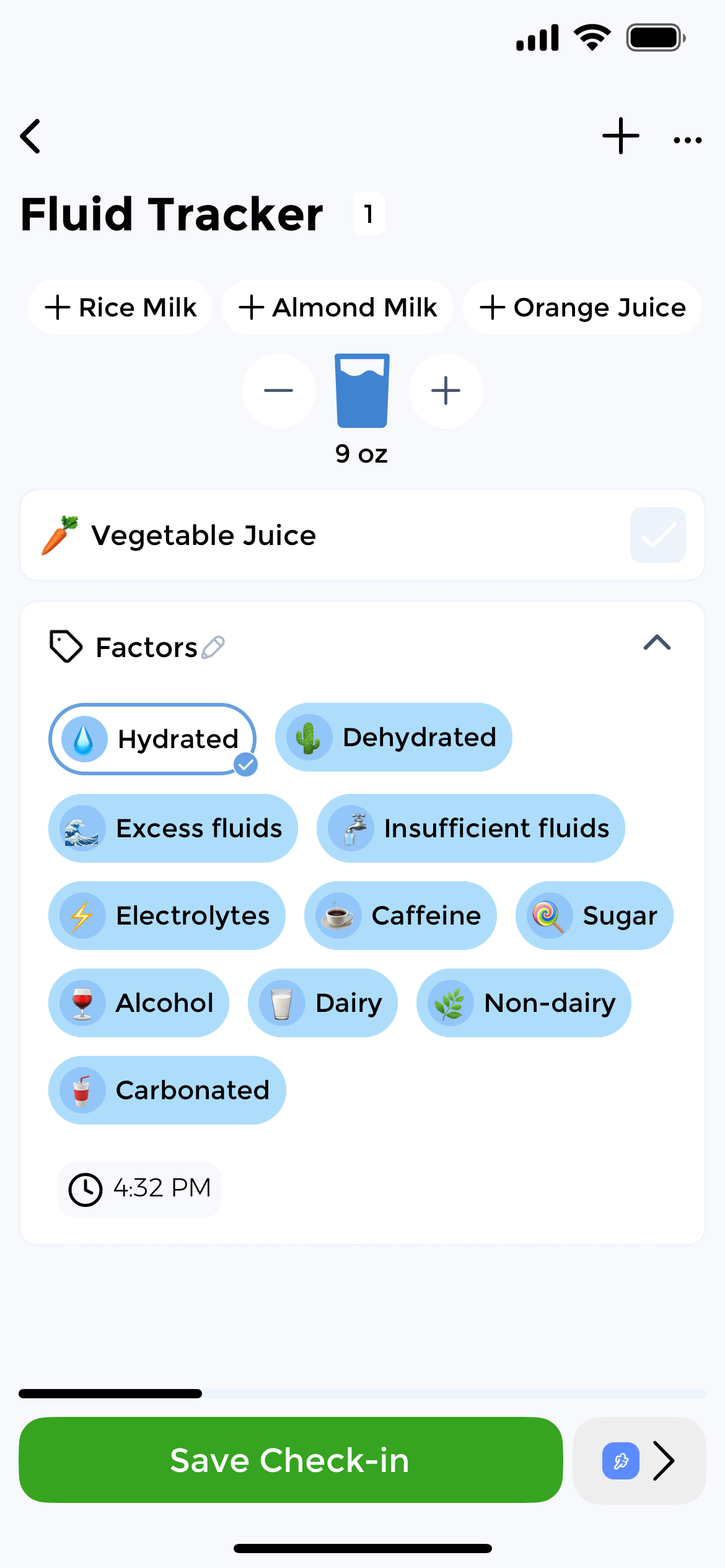This screenshot has height=1568, width=725.
Task: Click the faucet icon for Insufficient fluids
Action: pyautogui.click(x=351, y=829)
